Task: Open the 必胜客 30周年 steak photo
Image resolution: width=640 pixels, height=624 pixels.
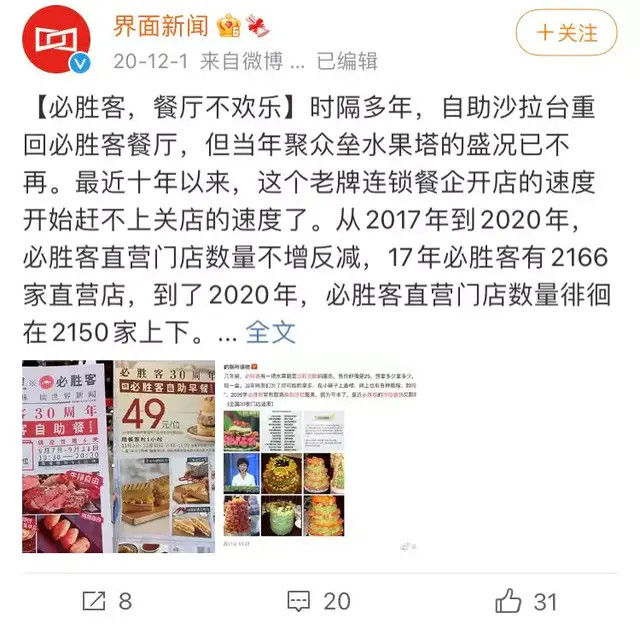Action: click(x=64, y=456)
